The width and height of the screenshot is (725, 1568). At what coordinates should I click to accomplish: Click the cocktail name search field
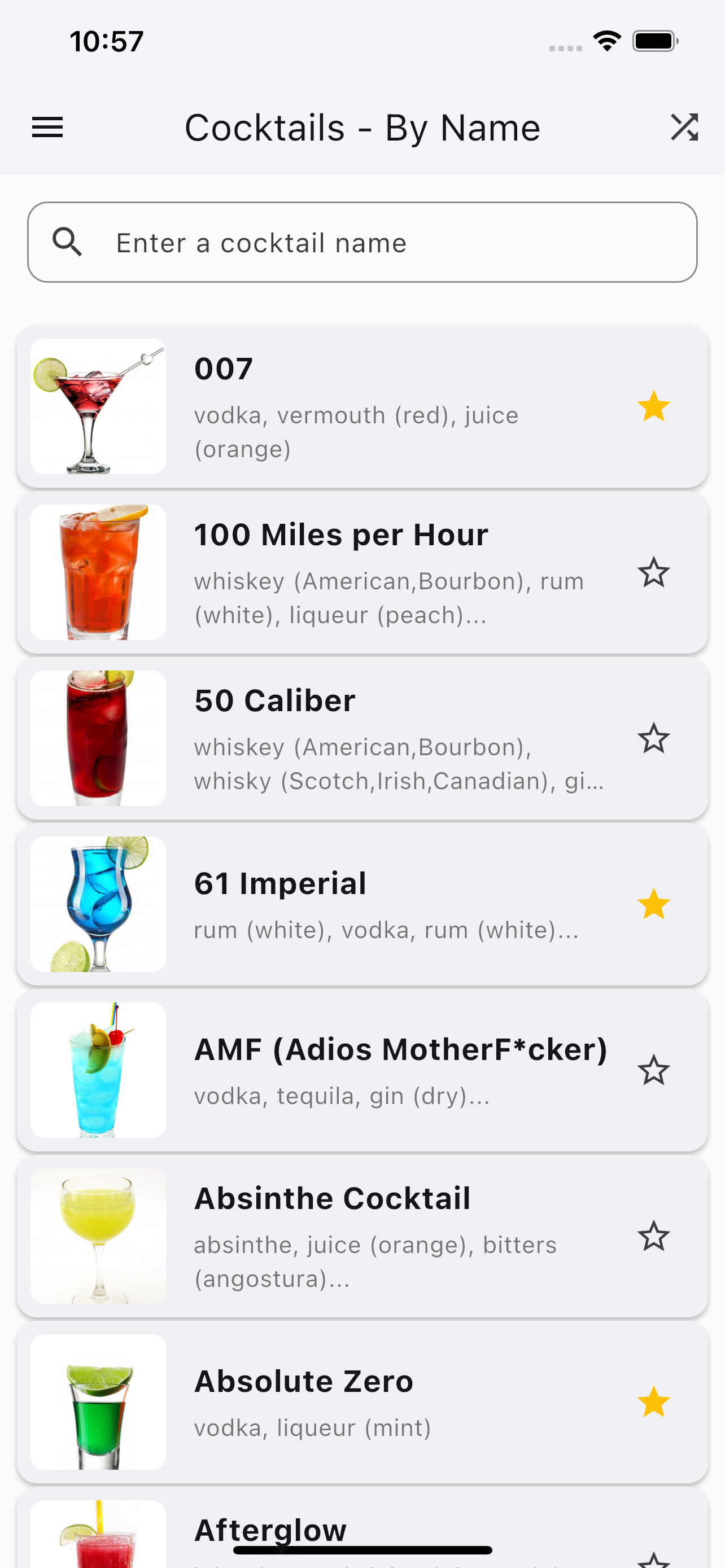(362, 242)
